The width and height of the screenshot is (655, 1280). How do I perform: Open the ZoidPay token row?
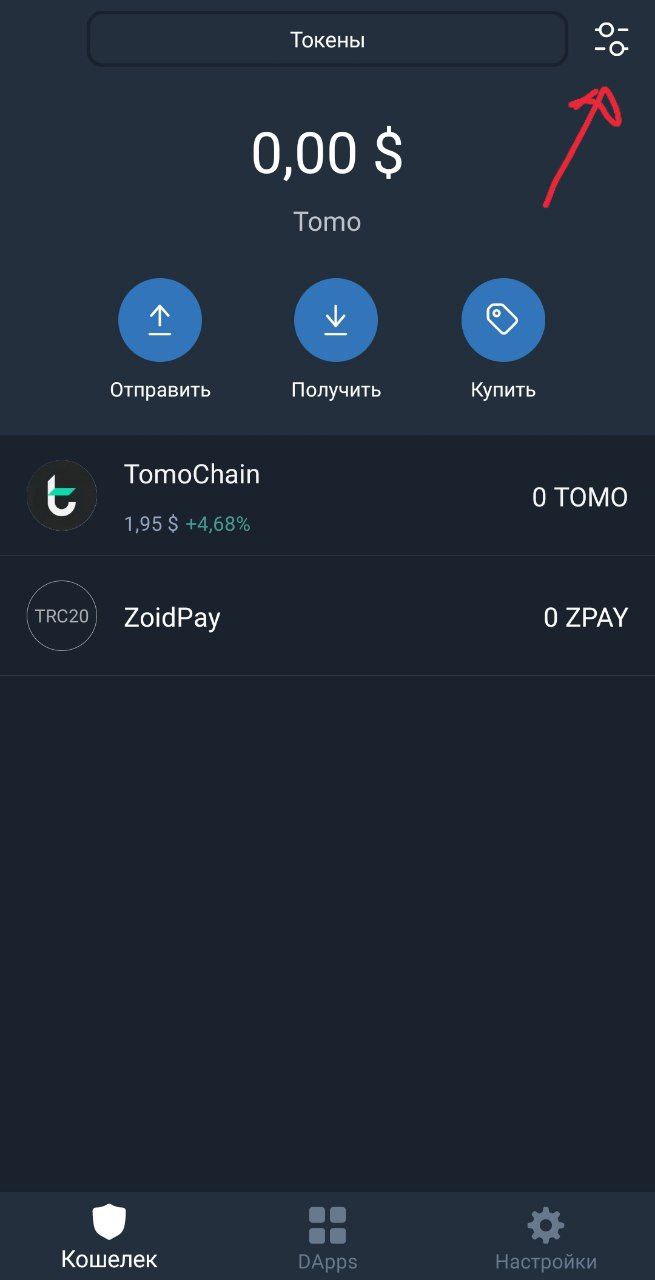click(327, 616)
